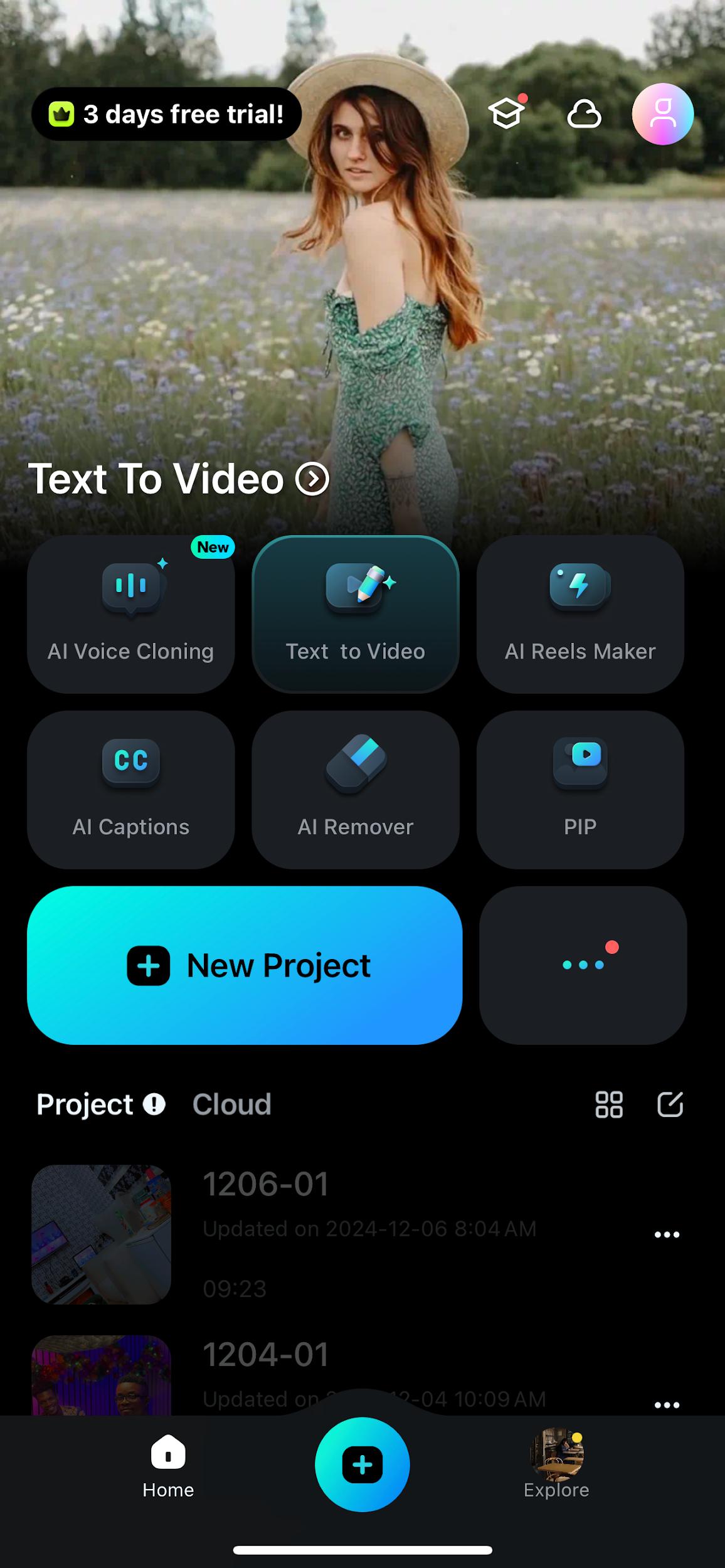Switch to the Cloud tab
This screenshot has width=725, height=1568.
231,1104
